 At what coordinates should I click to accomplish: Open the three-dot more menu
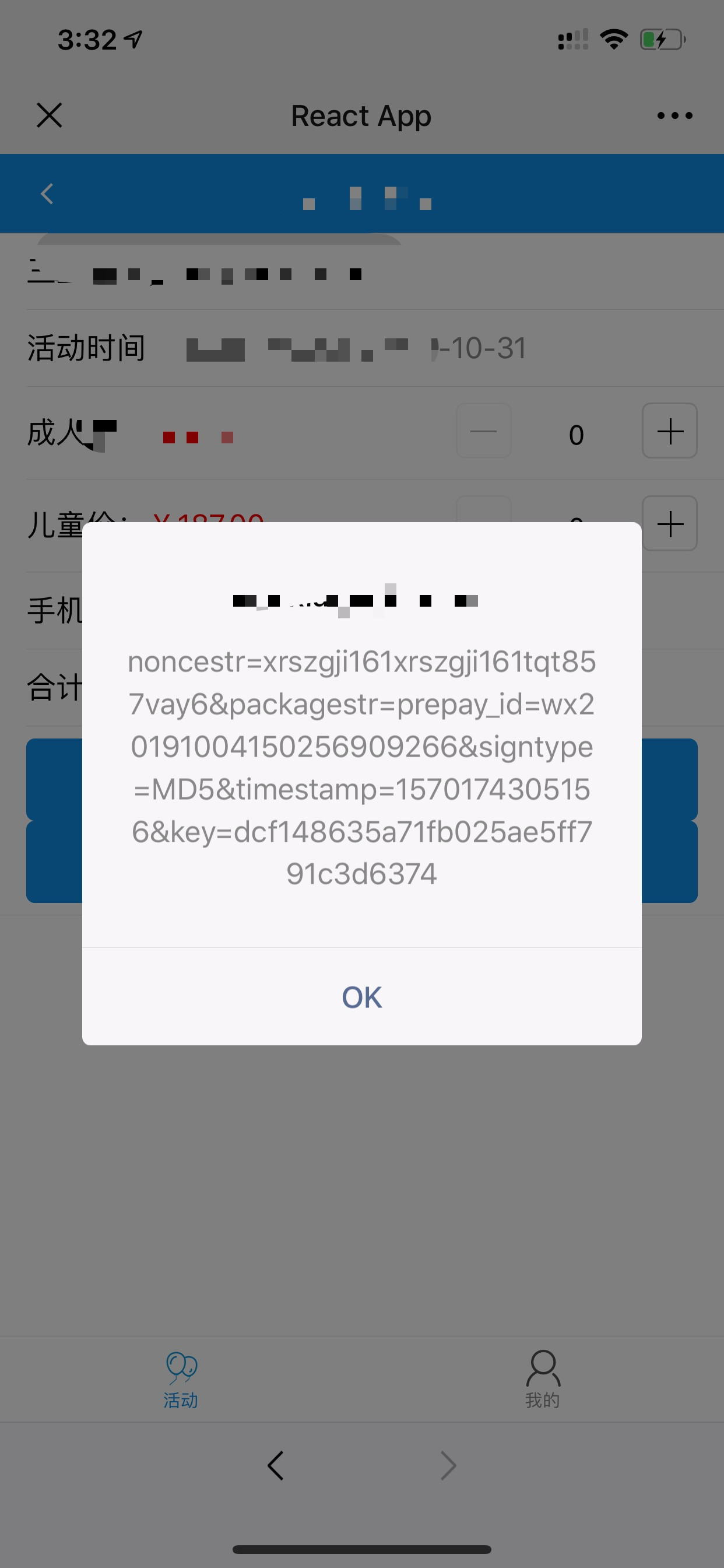pos(674,115)
